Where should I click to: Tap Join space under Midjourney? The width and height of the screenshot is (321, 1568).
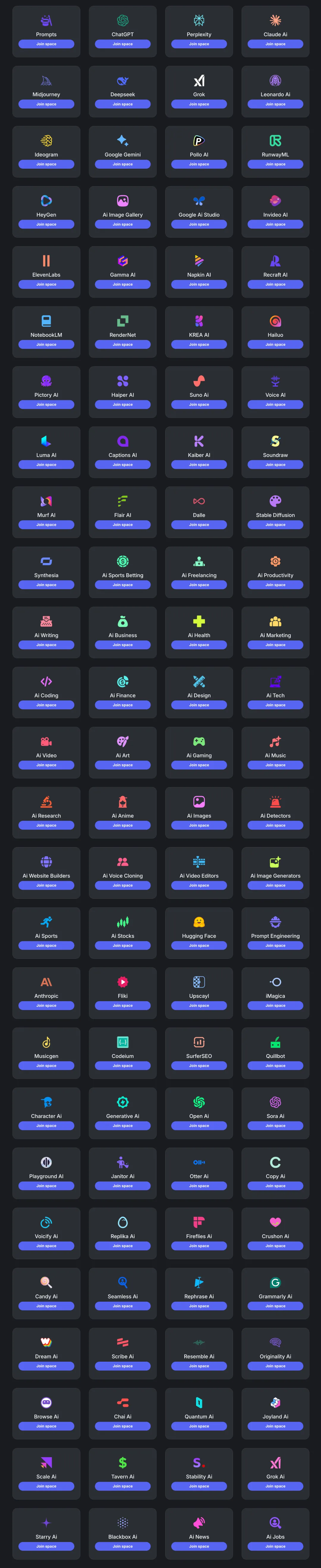pyautogui.click(x=46, y=104)
